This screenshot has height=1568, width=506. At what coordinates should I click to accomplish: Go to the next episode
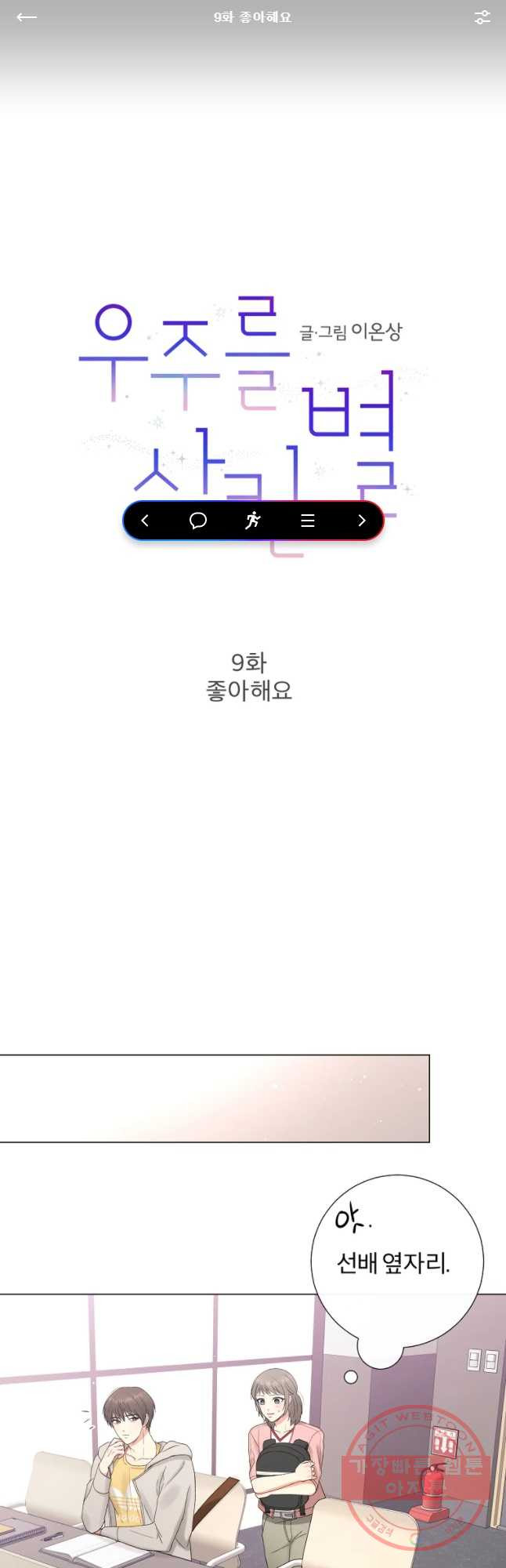tap(361, 521)
